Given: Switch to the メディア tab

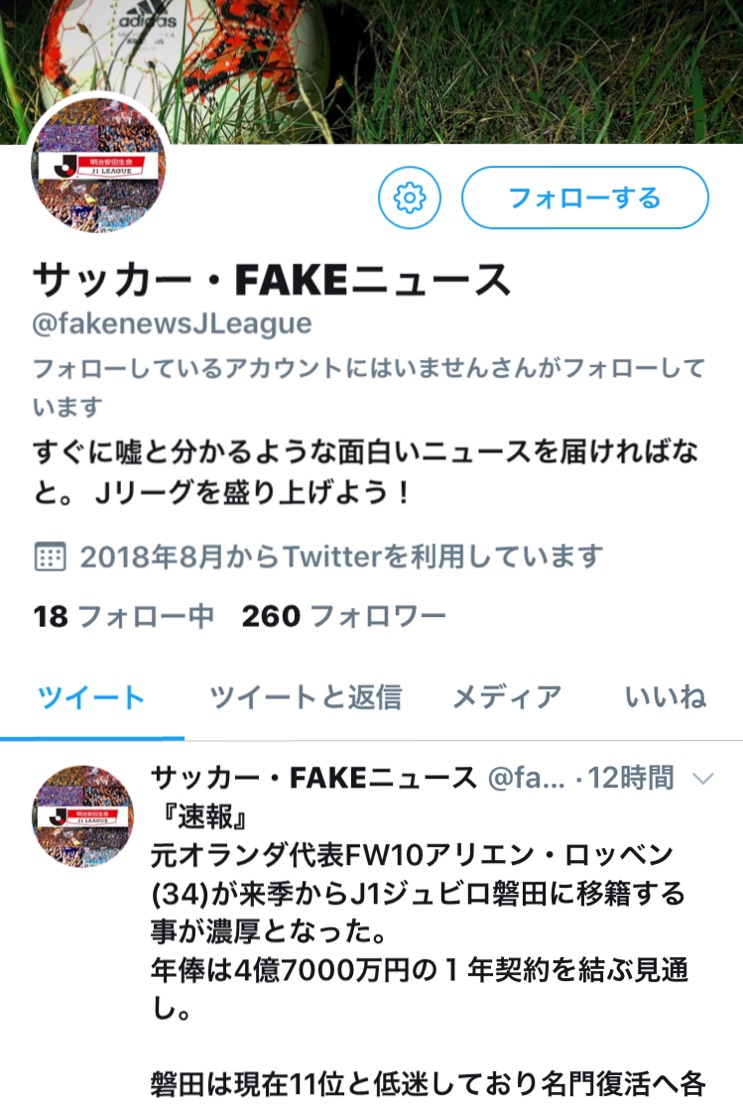Looking at the screenshot, I should pyautogui.click(x=506, y=698).
